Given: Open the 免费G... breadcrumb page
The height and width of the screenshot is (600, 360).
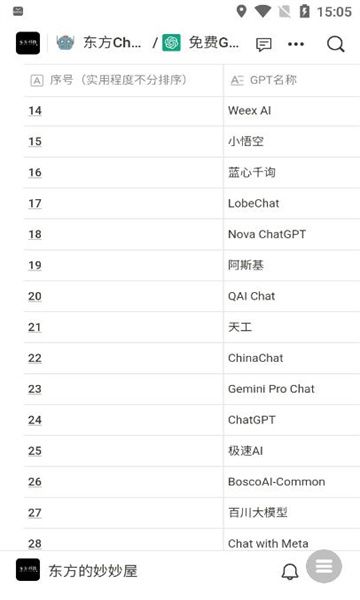Looking at the screenshot, I should pos(201,43).
